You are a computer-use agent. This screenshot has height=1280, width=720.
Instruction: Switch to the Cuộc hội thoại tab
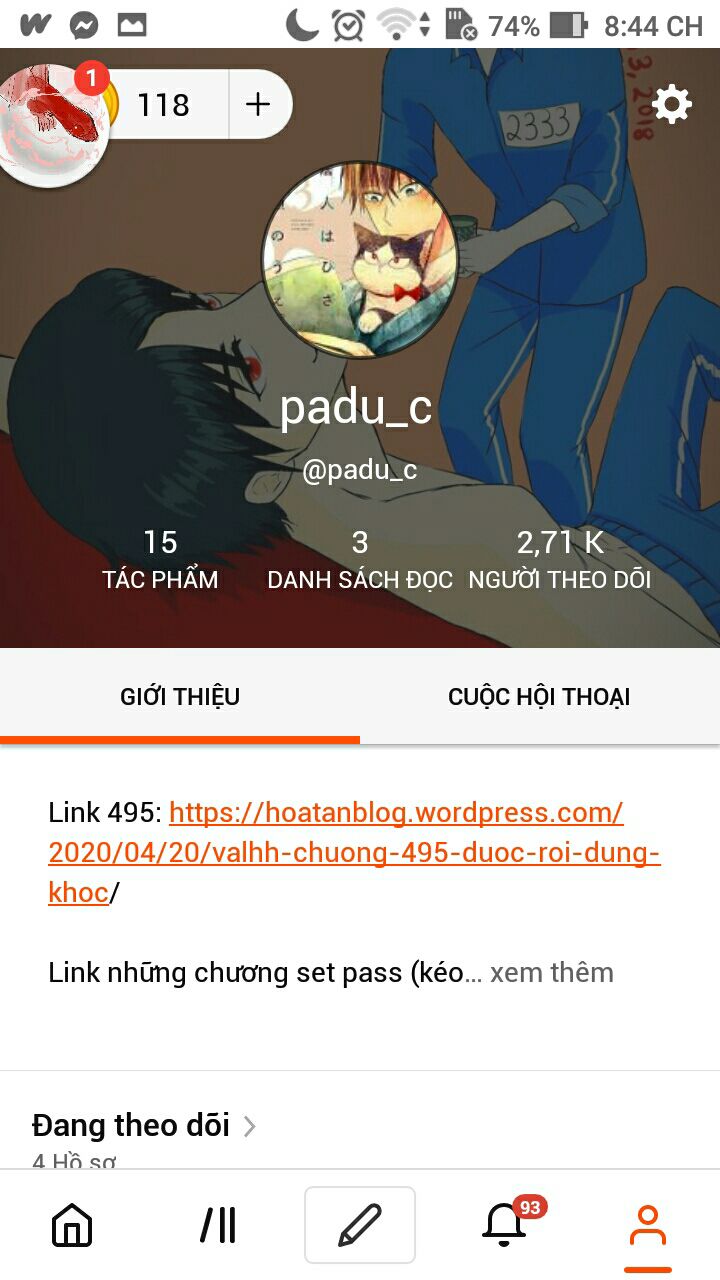[x=540, y=697]
